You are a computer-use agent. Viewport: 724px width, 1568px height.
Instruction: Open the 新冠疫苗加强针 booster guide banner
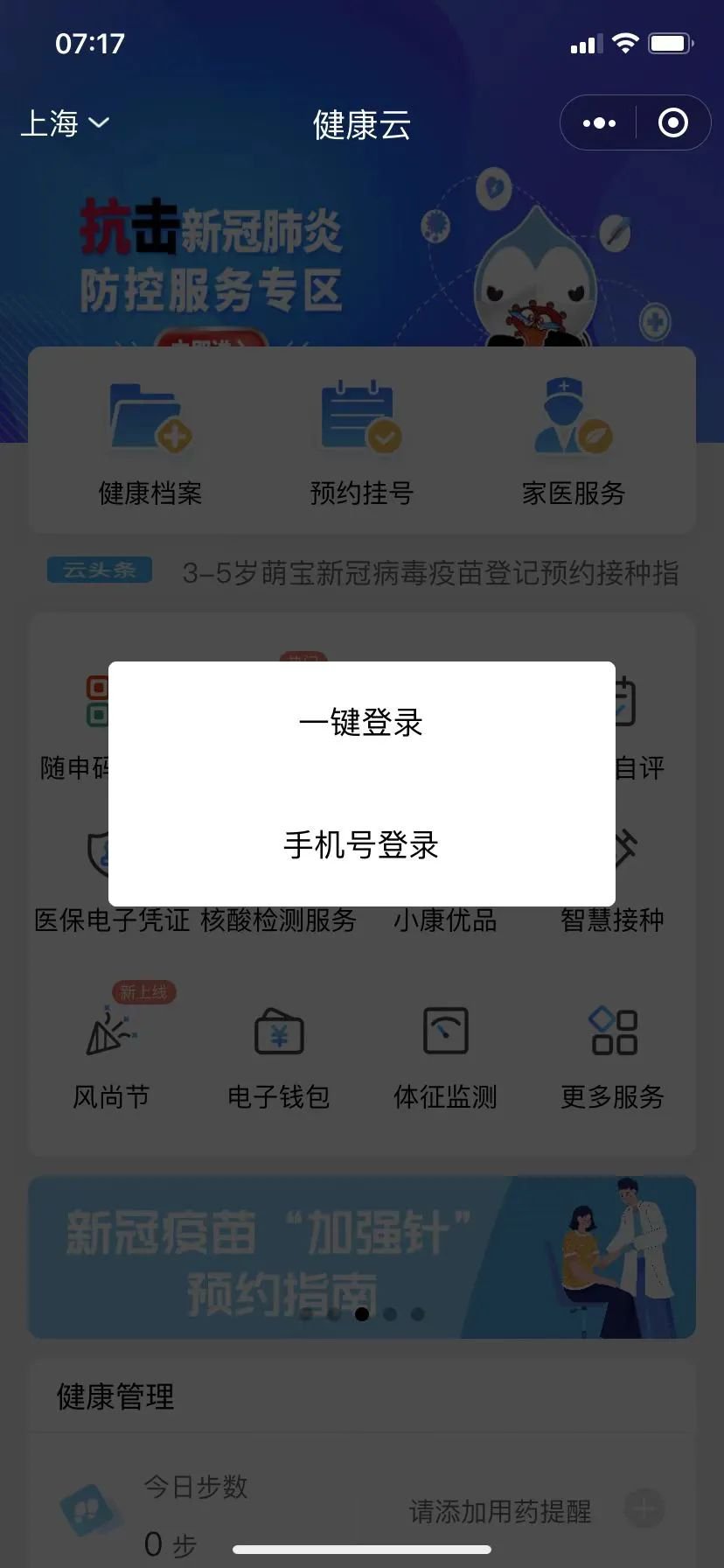[x=361, y=1256]
